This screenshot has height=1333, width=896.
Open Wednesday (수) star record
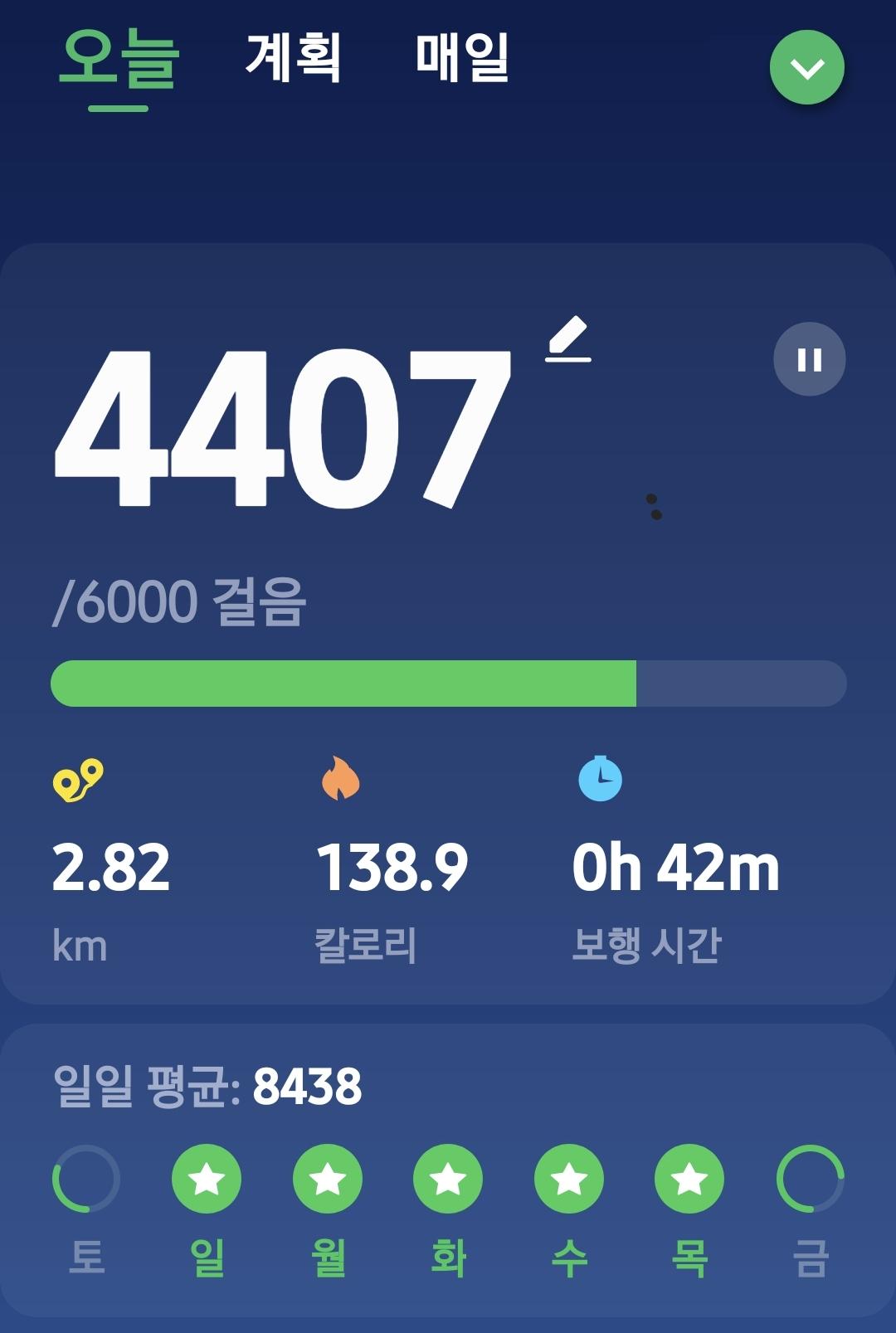click(x=569, y=1179)
